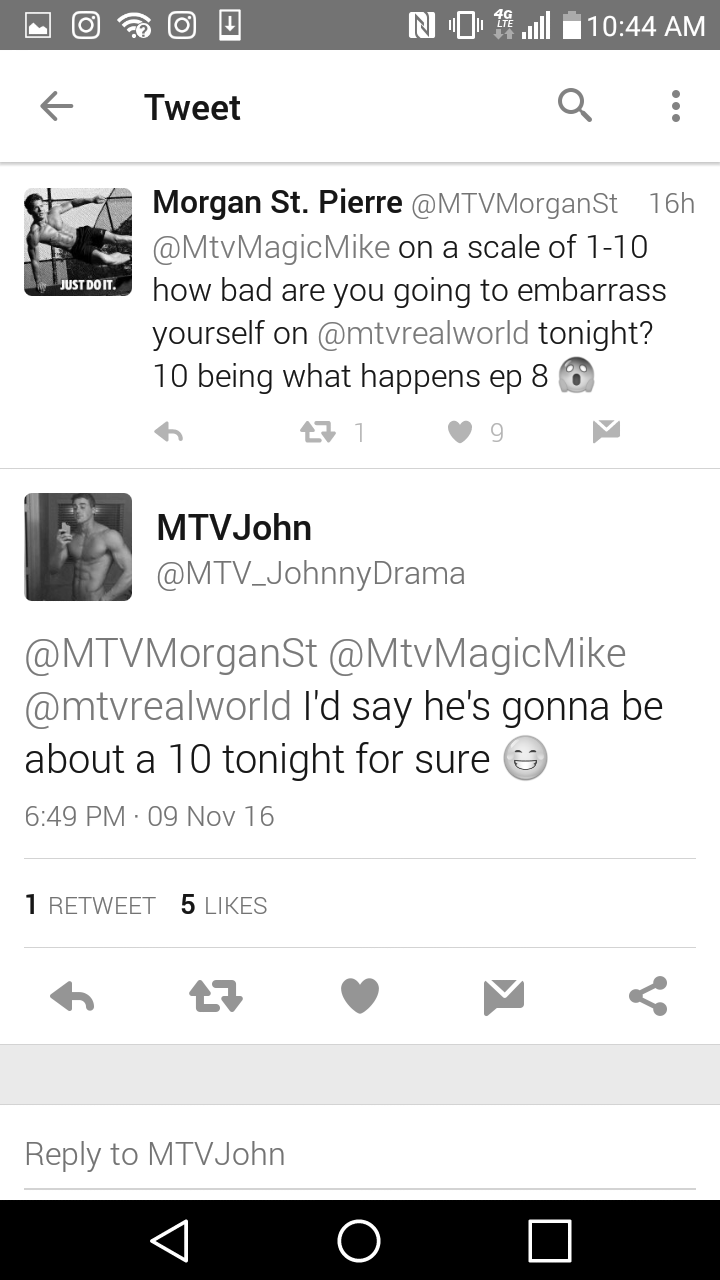Open @mtvrealworld mention in Morgan's tweet

click(423, 333)
